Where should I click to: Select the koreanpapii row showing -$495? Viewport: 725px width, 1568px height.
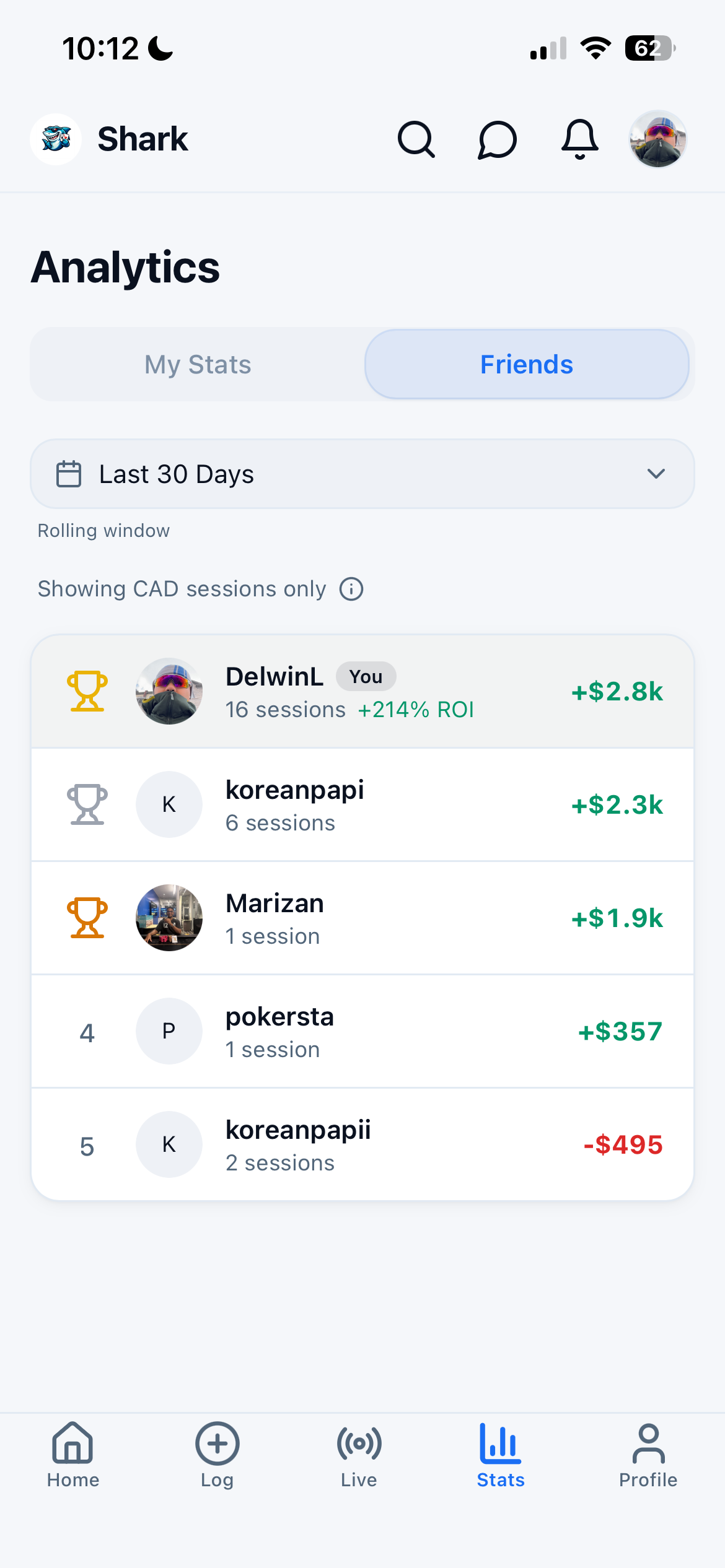pyautogui.click(x=362, y=1144)
